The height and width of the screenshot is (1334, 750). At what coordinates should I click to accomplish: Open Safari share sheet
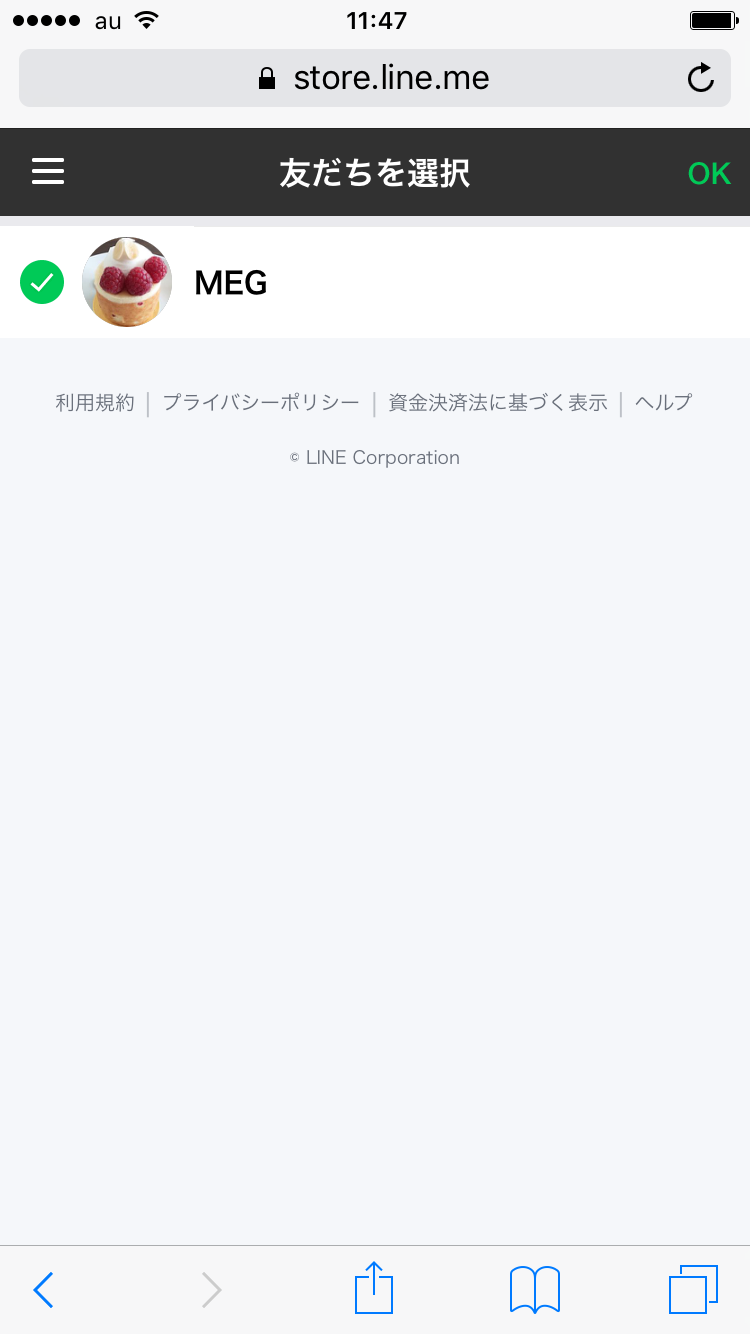click(374, 1288)
